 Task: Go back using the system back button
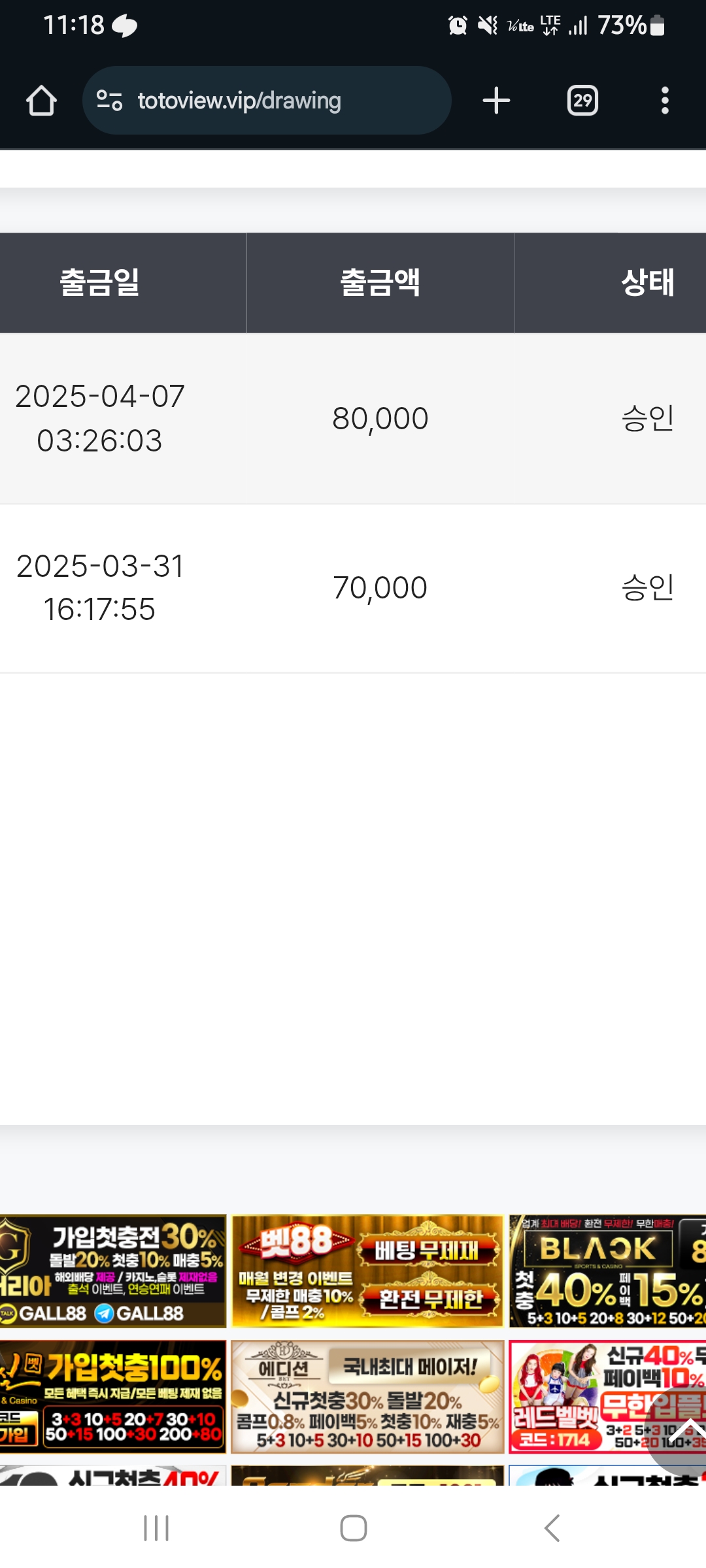click(x=552, y=1528)
